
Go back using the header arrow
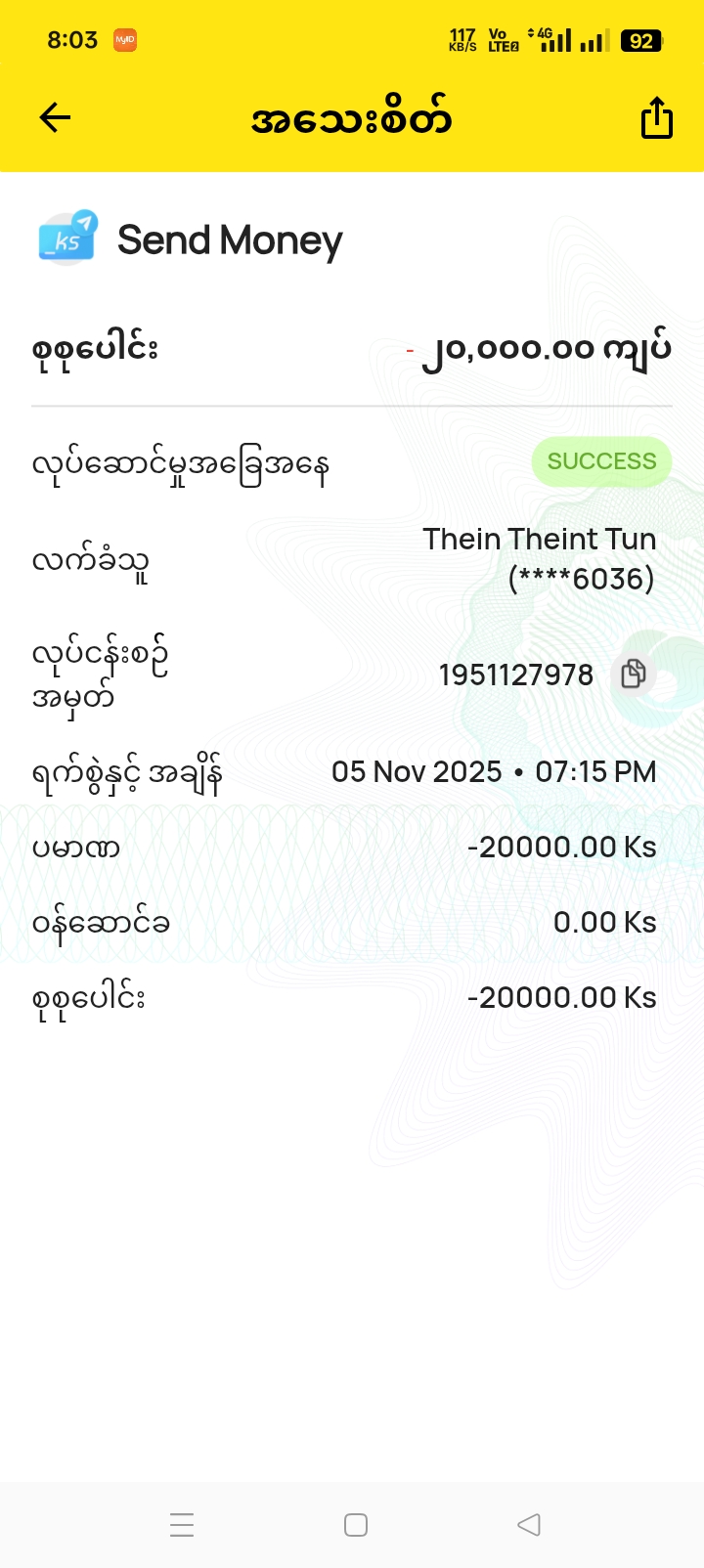pyautogui.click(x=55, y=118)
